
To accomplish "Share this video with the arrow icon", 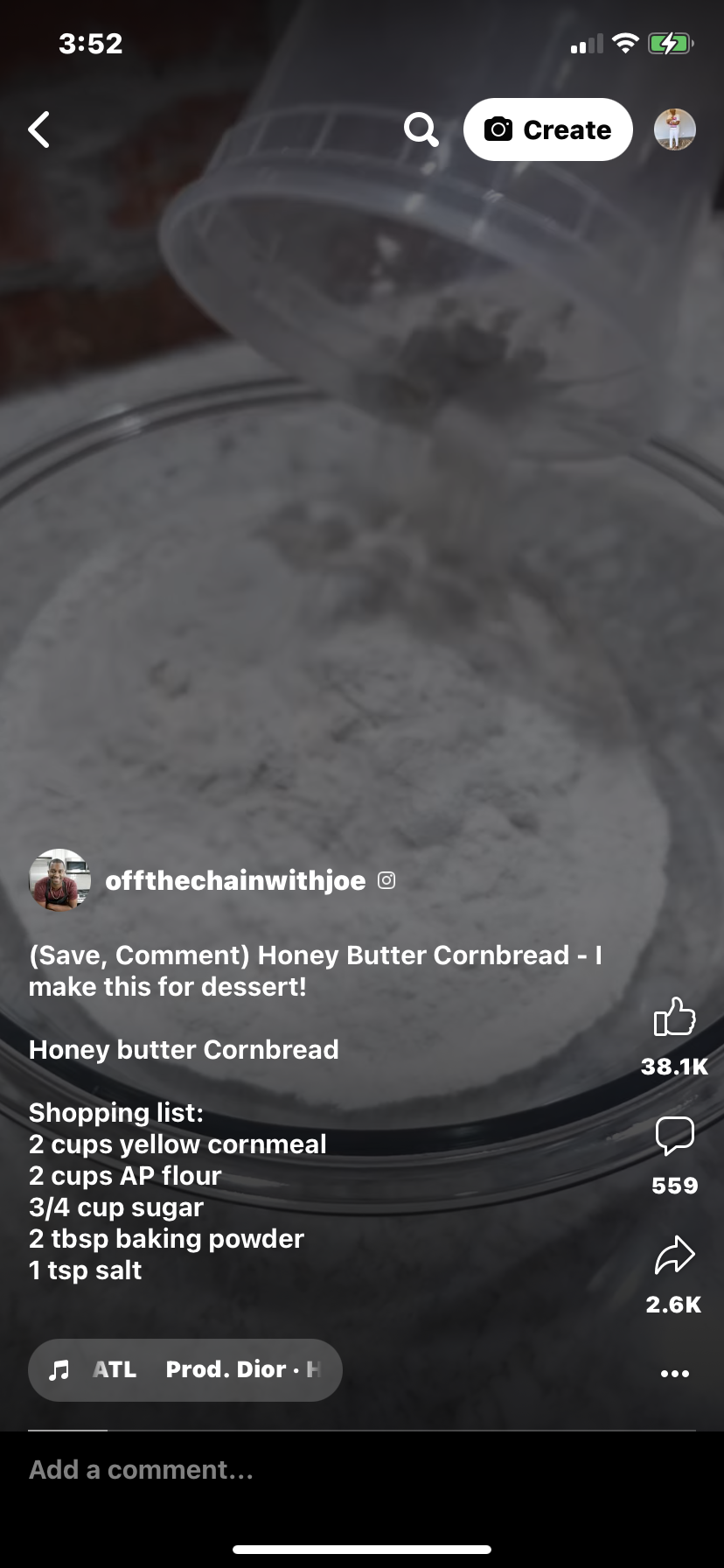I will click(x=674, y=1255).
